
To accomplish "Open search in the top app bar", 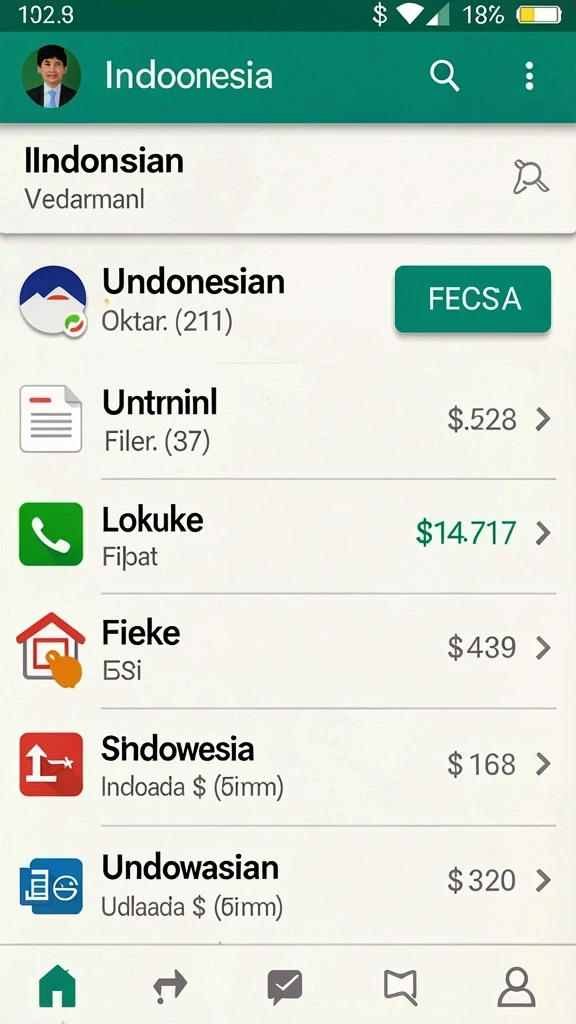I will point(445,76).
